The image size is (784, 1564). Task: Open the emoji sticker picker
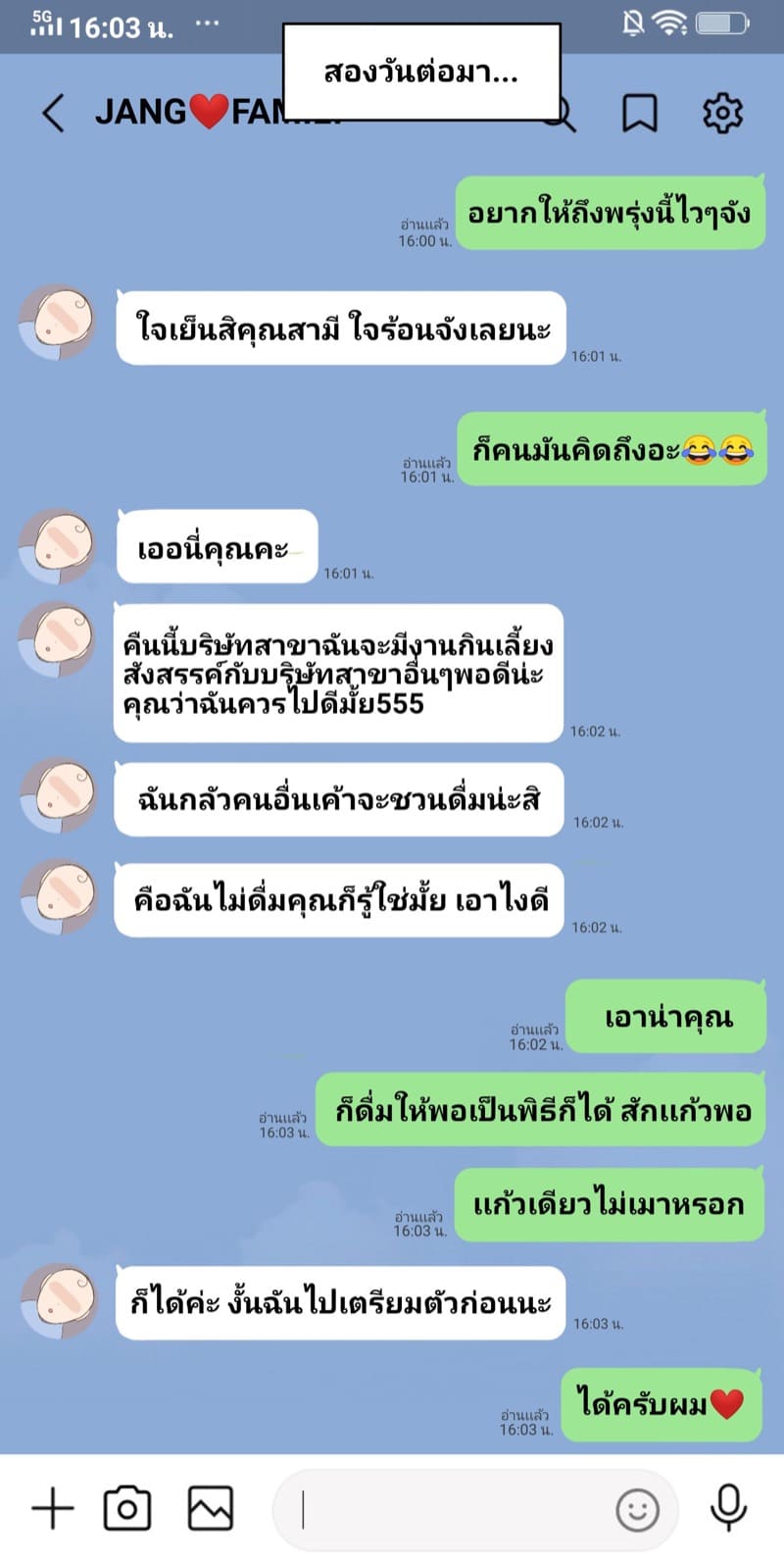(637, 1510)
